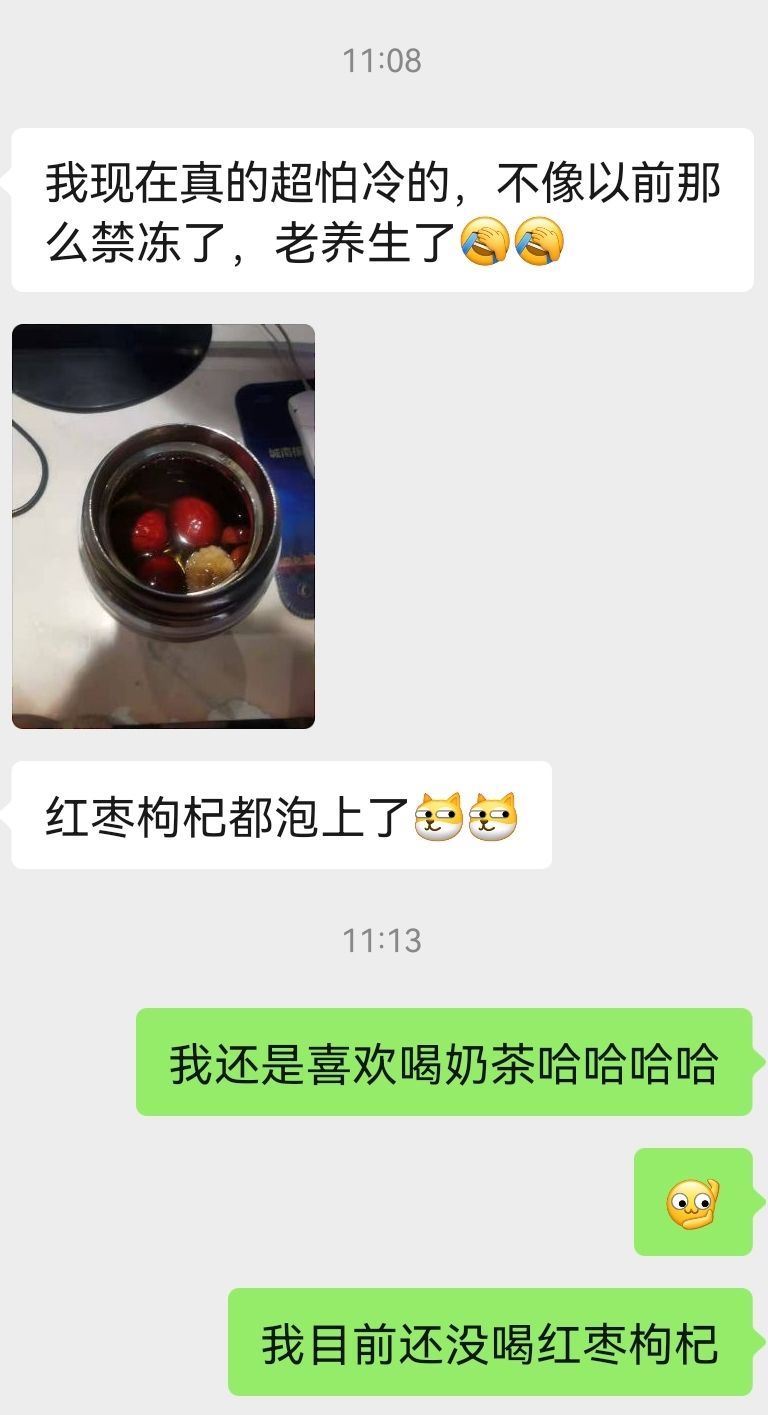
Task: Open the photo of red dates tea
Action: coord(163,526)
